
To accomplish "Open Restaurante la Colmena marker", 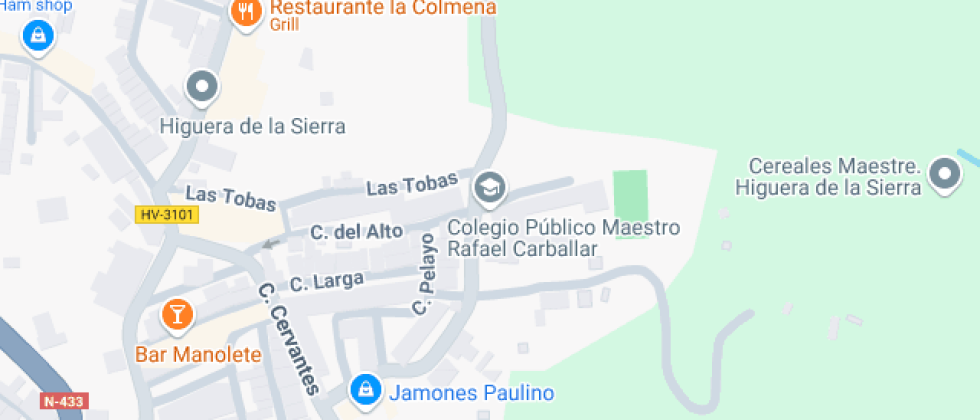I will 245,14.
